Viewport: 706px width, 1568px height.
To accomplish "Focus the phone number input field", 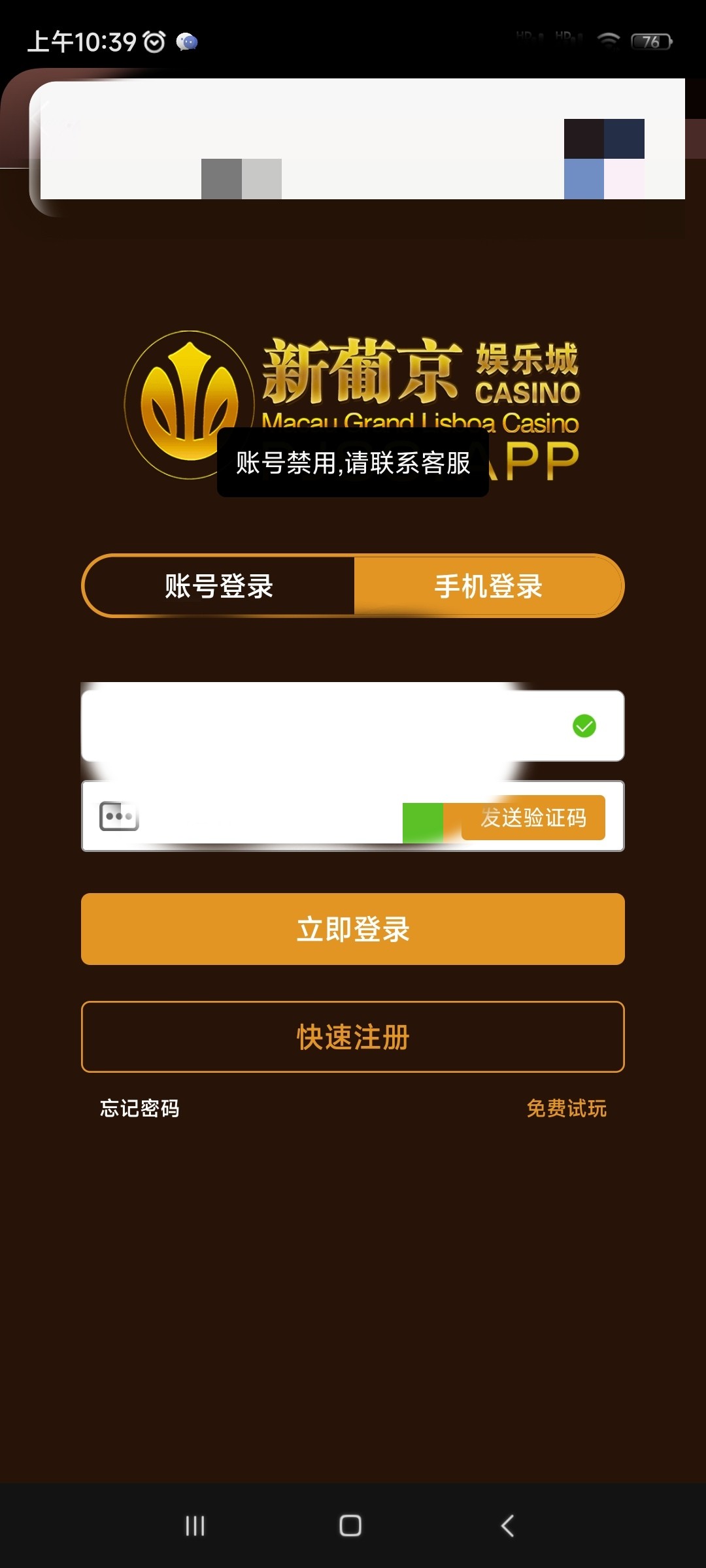I will 320,725.
